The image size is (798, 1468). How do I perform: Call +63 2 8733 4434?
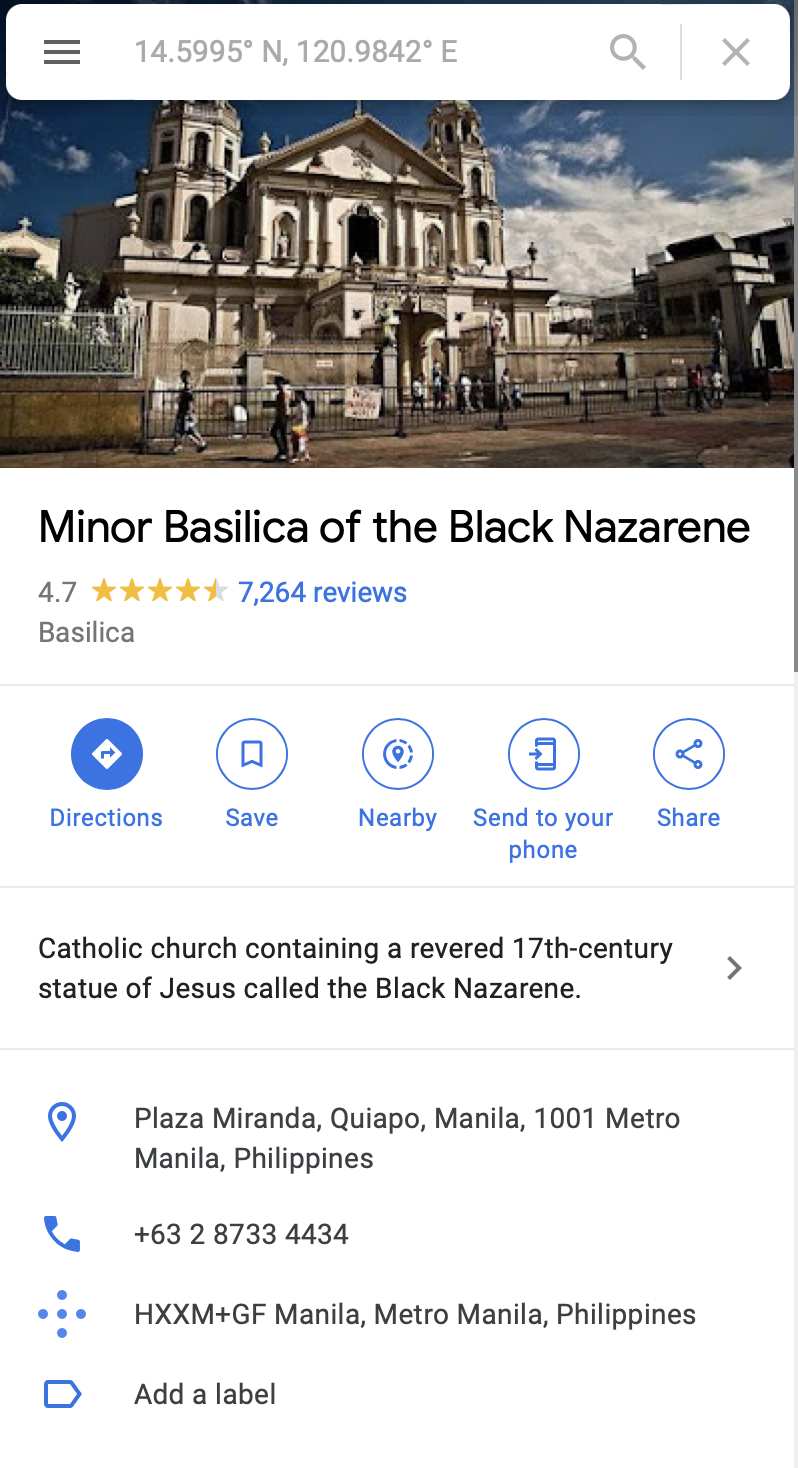pyautogui.click(x=398, y=1234)
